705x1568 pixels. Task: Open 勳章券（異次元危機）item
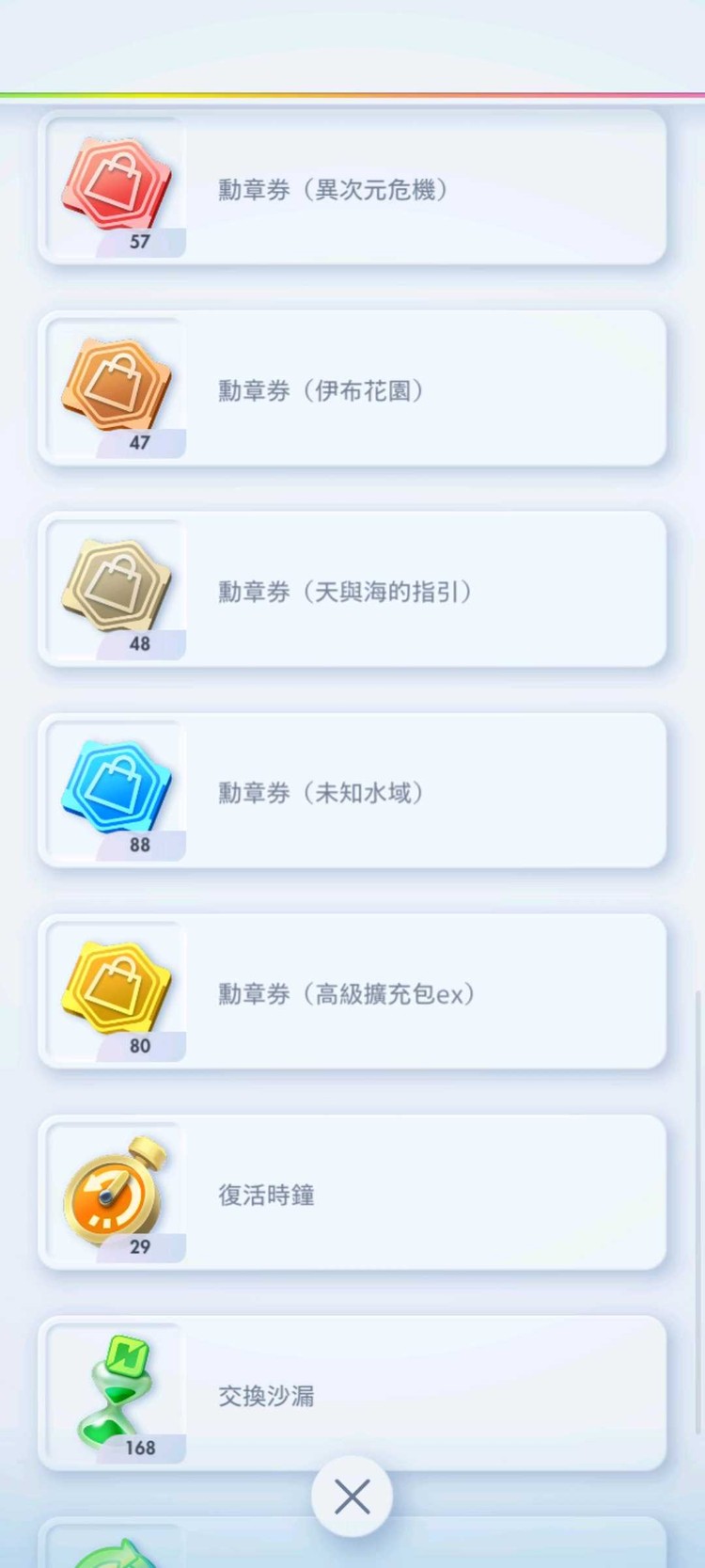coord(352,188)
